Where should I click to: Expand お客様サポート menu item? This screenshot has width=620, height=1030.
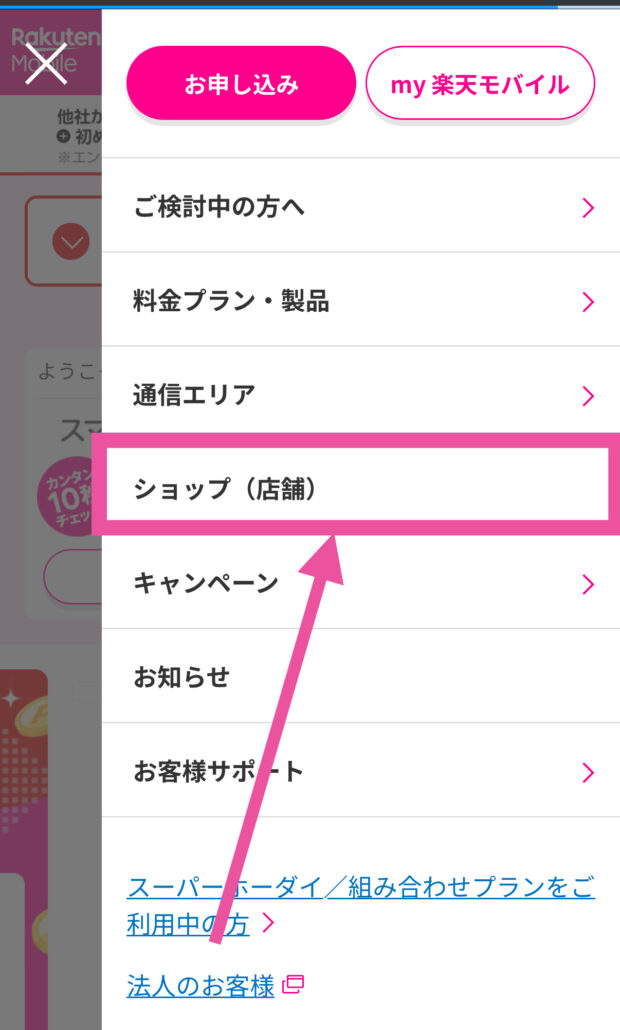pos(360,771)
